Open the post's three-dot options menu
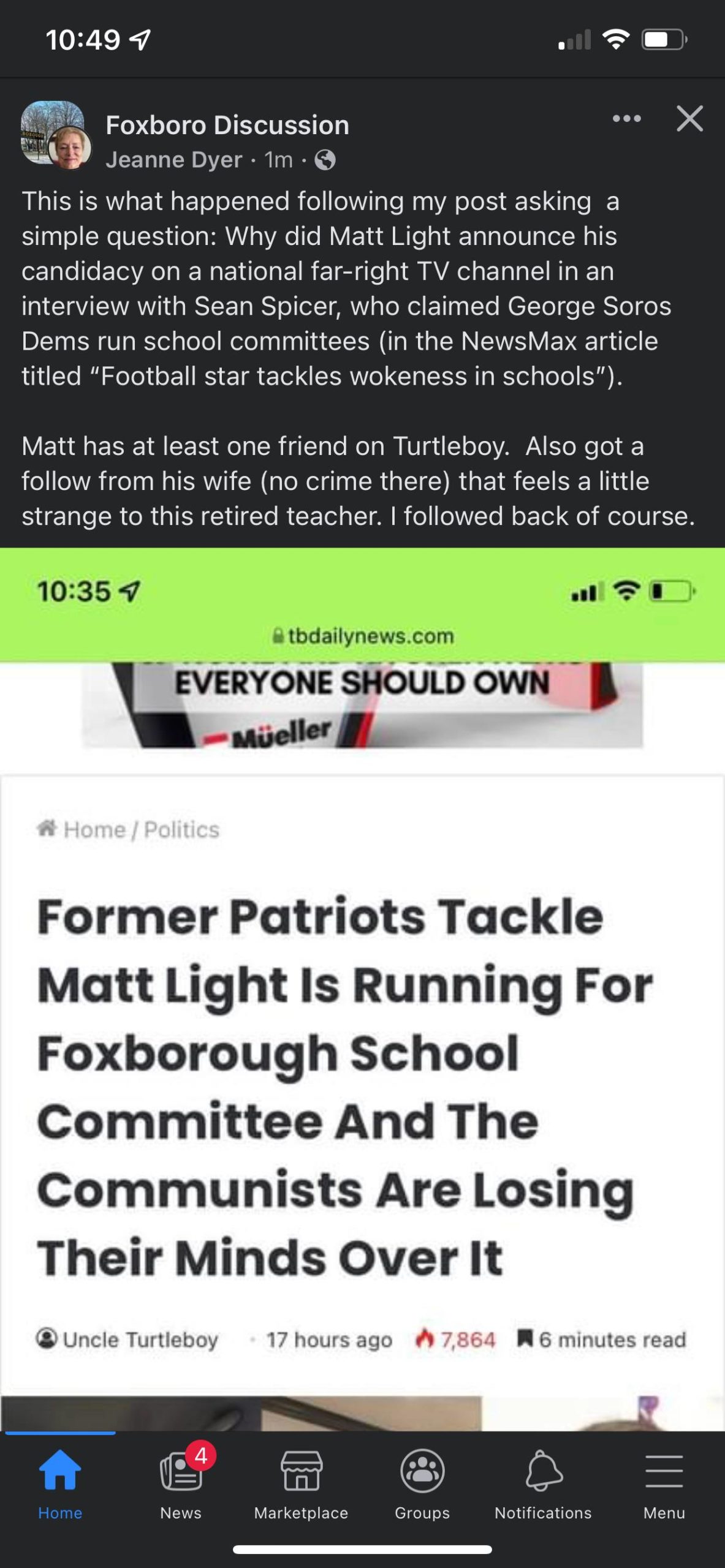 tap(626, 119)
